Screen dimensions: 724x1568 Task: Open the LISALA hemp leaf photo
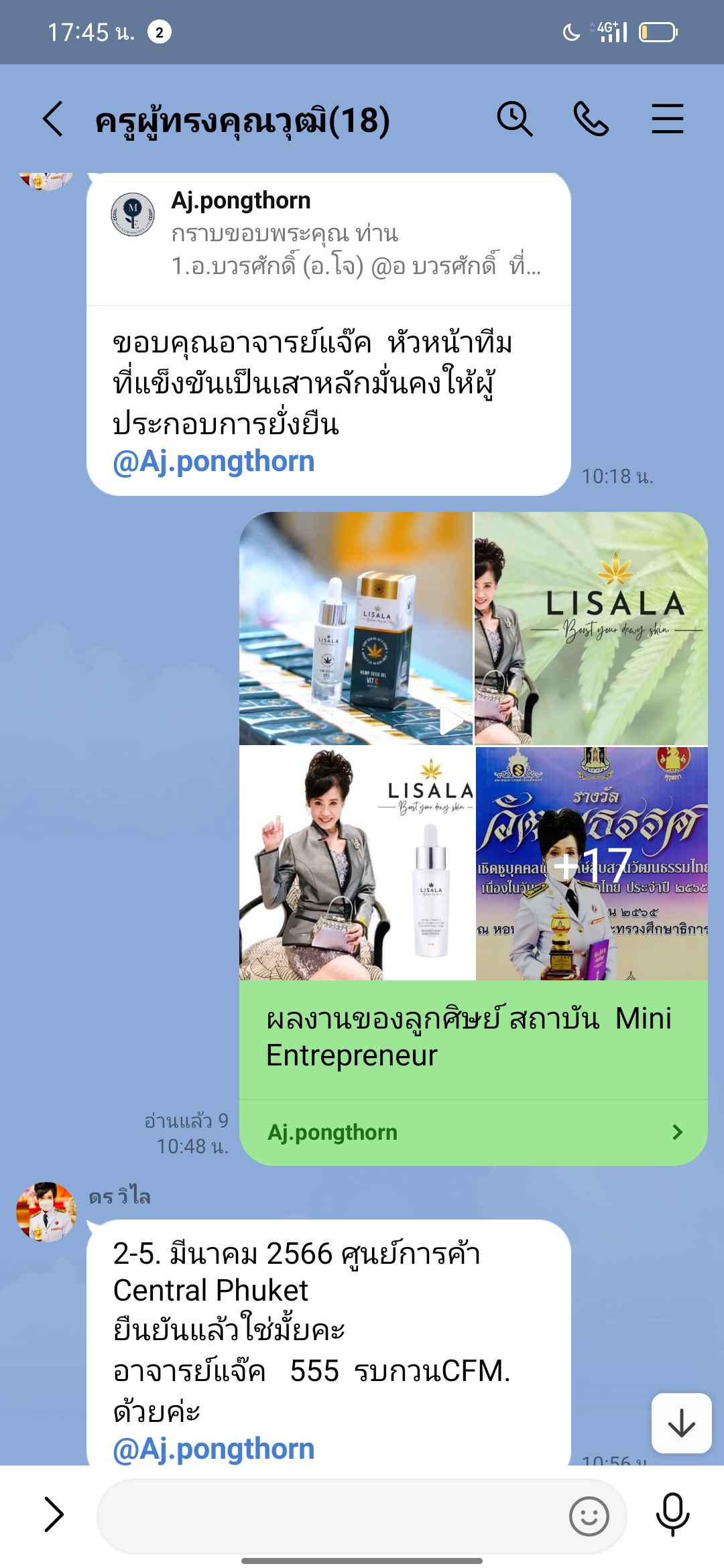(591, 629)
